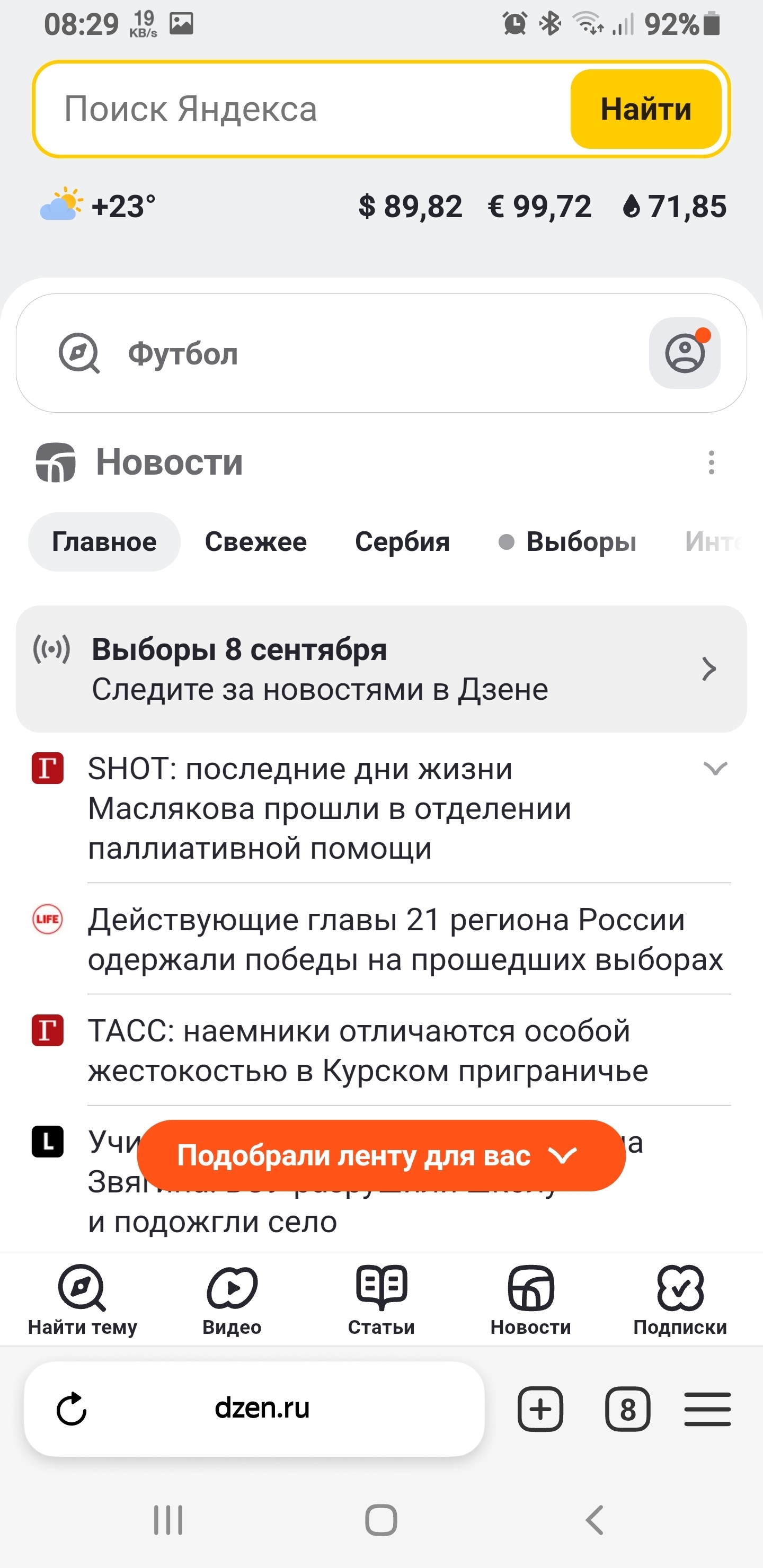
Task: Show the 8 open browser tabs
Action: tap(628, 1409)
